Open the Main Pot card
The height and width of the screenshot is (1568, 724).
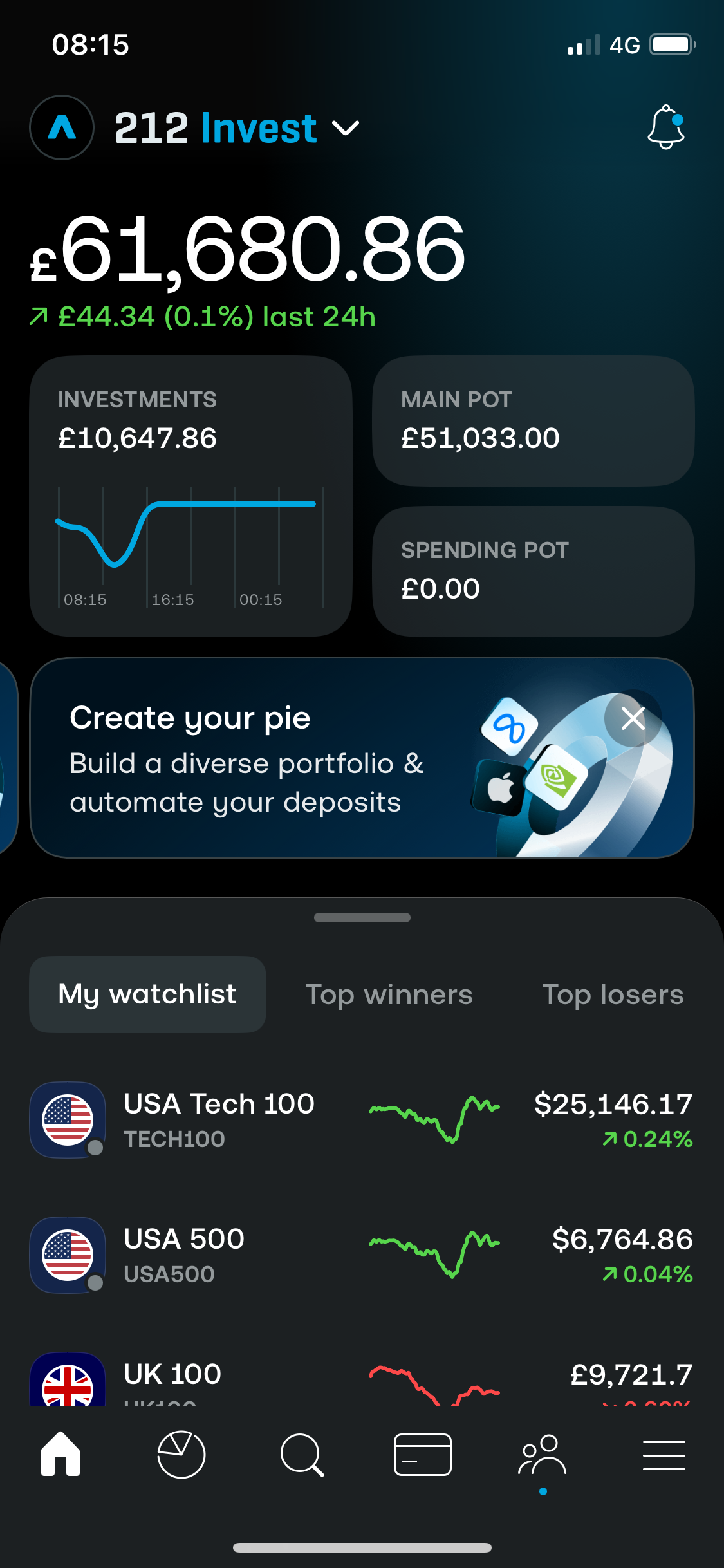click(x=533, y=421)
